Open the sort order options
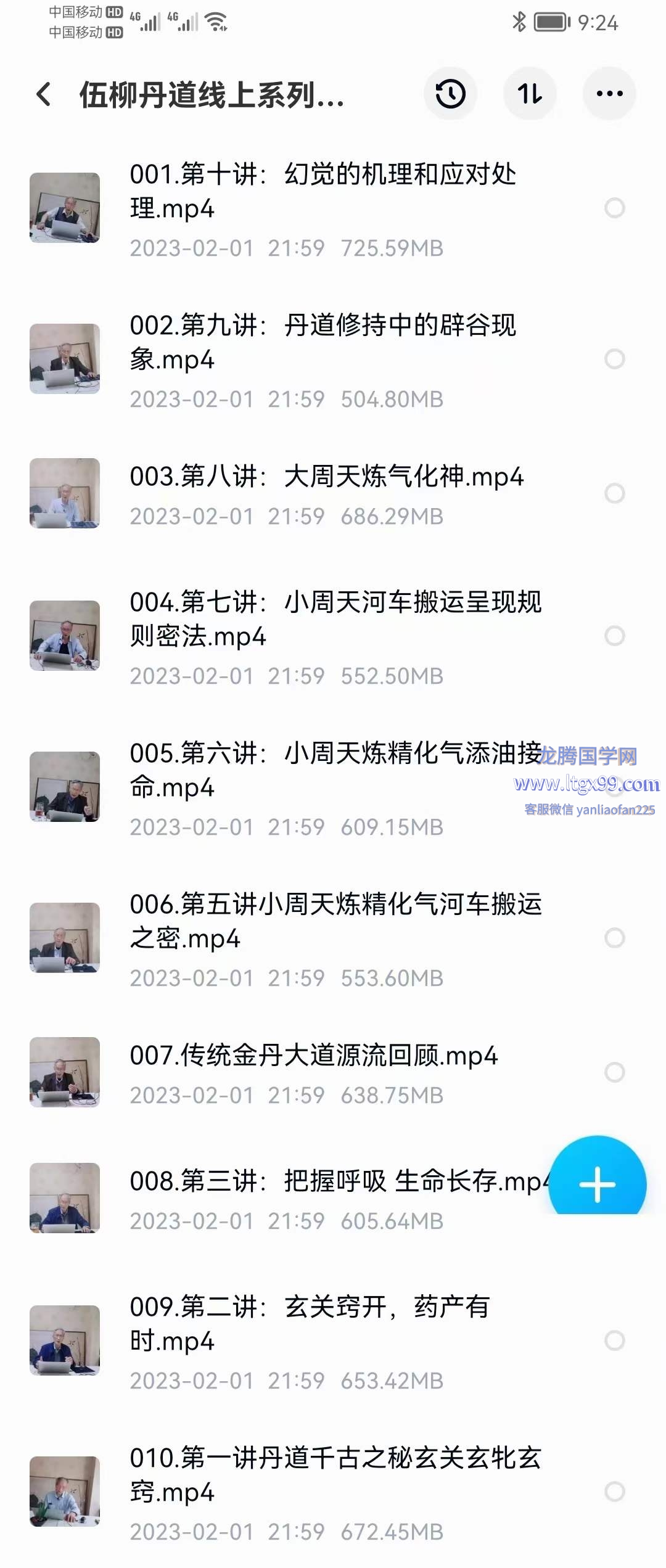This screenshot has height=1568, width=666. point(530,94)
